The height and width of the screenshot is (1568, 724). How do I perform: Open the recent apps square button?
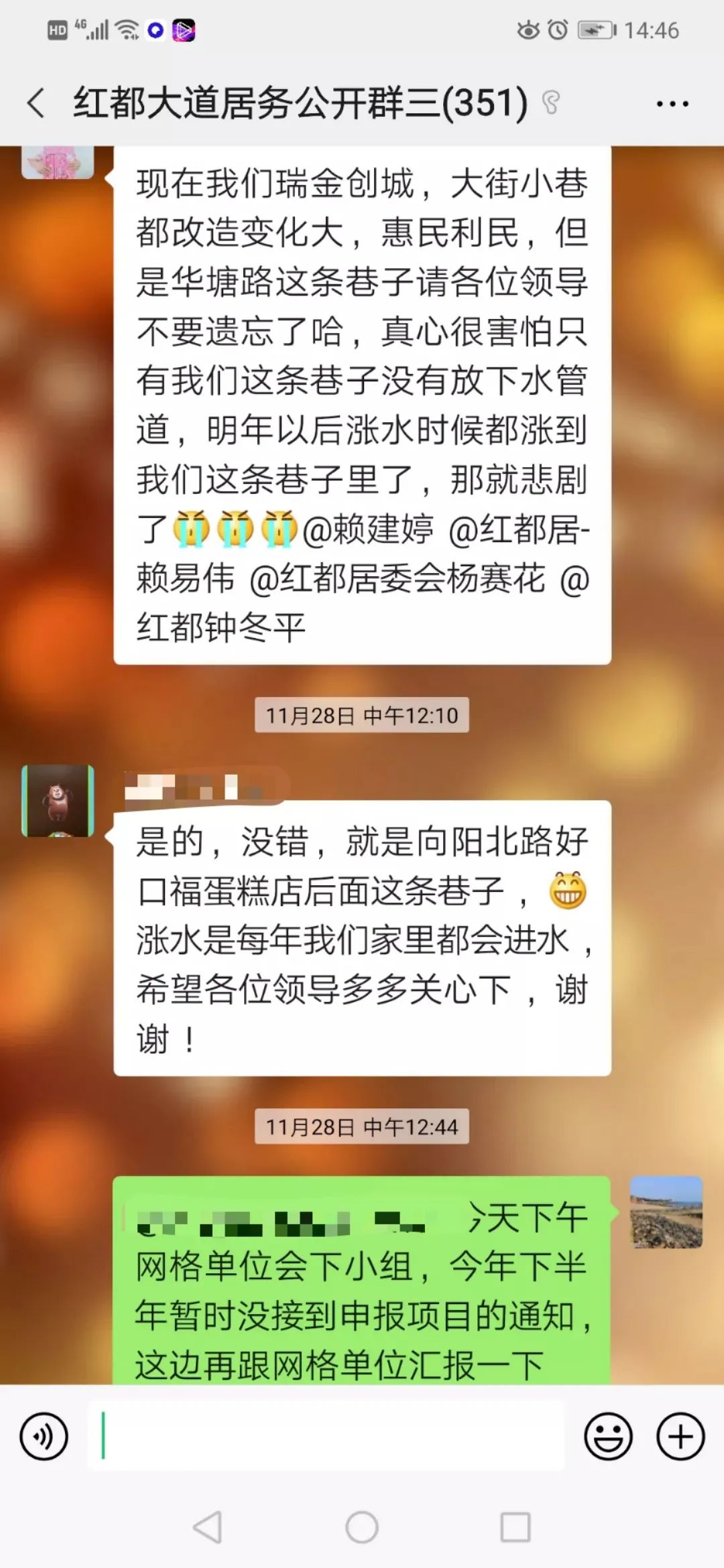pyautogui.click(x=516, y=1527)
